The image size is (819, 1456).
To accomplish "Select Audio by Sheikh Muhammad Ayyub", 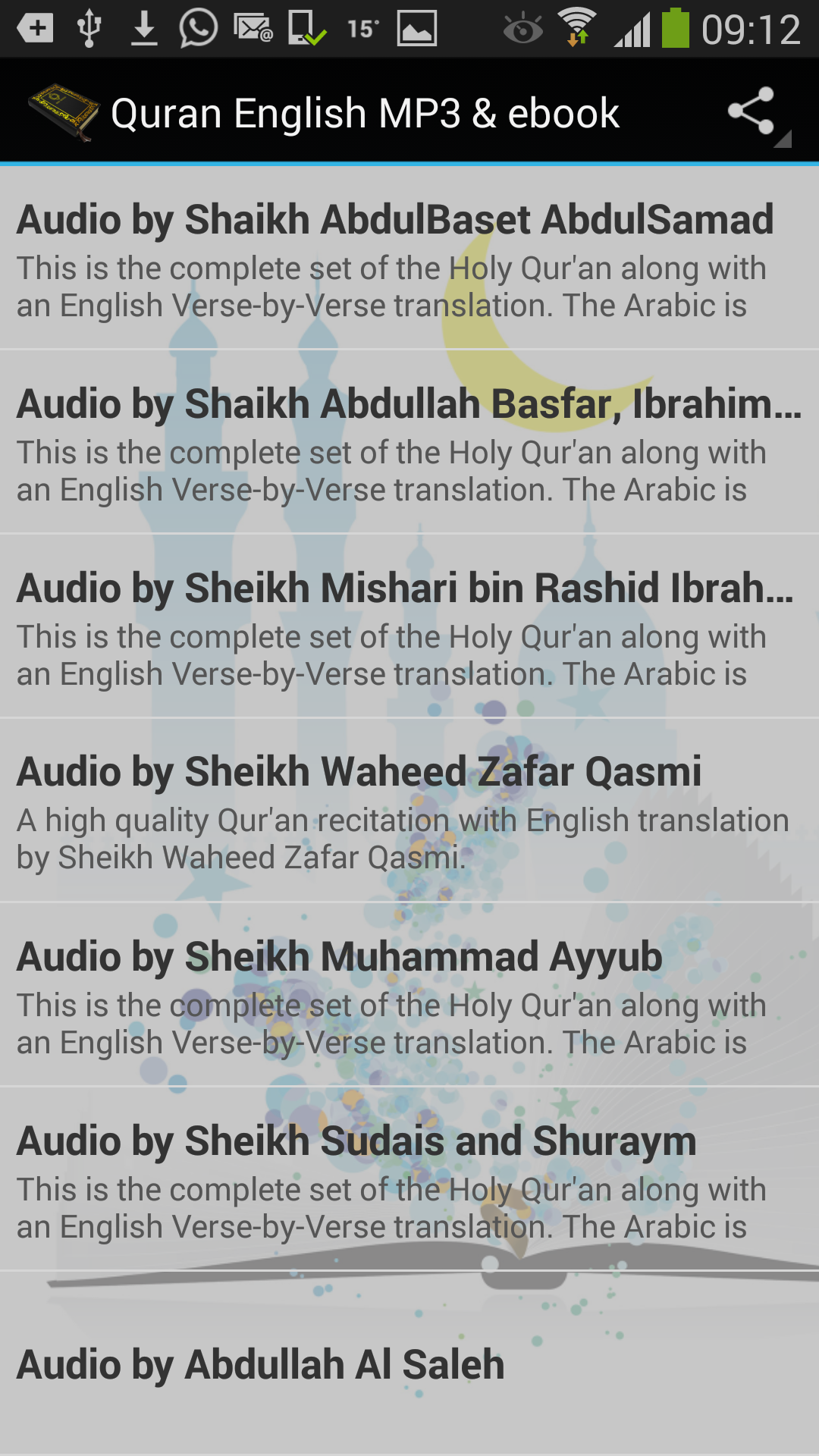I will (x=409, y=996).
